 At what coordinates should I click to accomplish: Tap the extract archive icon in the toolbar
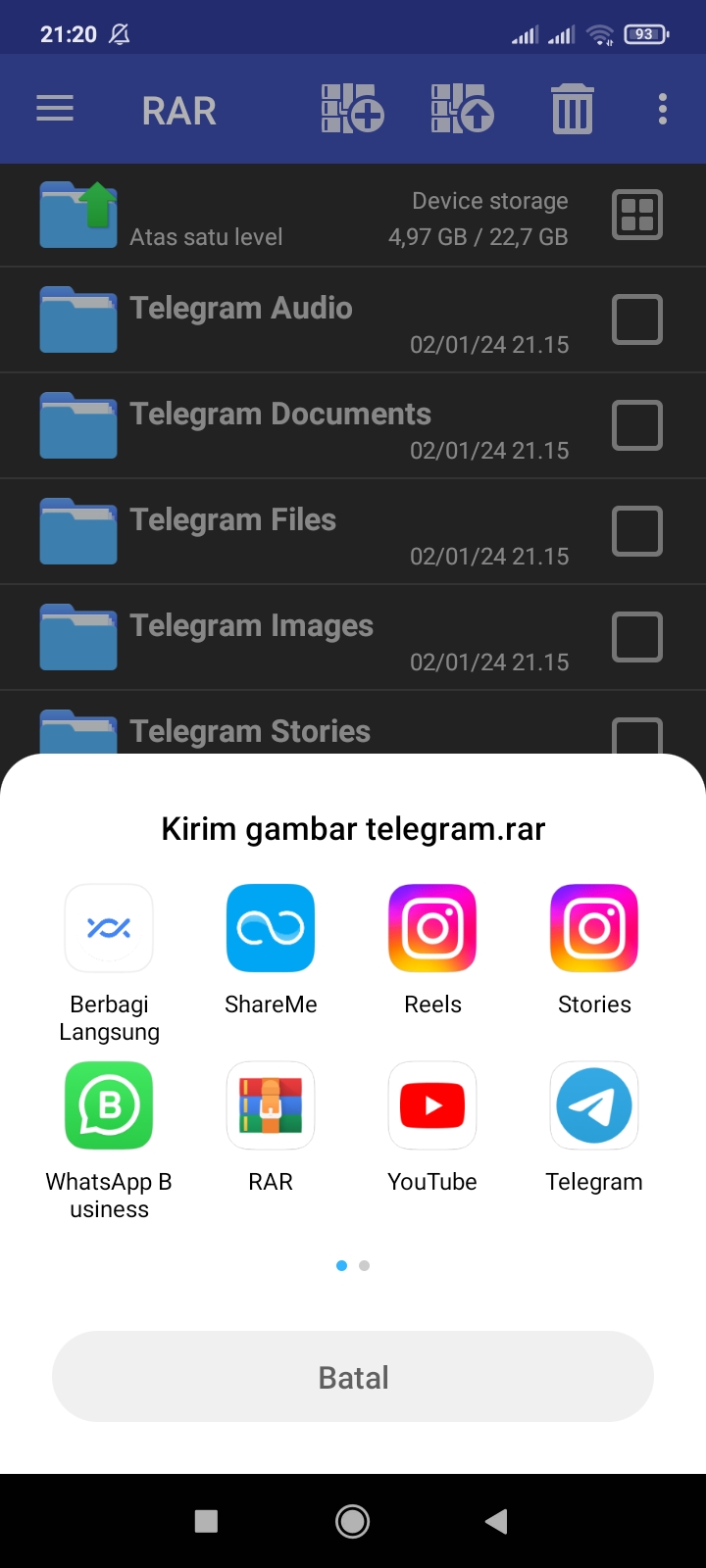pyautogui.click(x=460, y=109)
